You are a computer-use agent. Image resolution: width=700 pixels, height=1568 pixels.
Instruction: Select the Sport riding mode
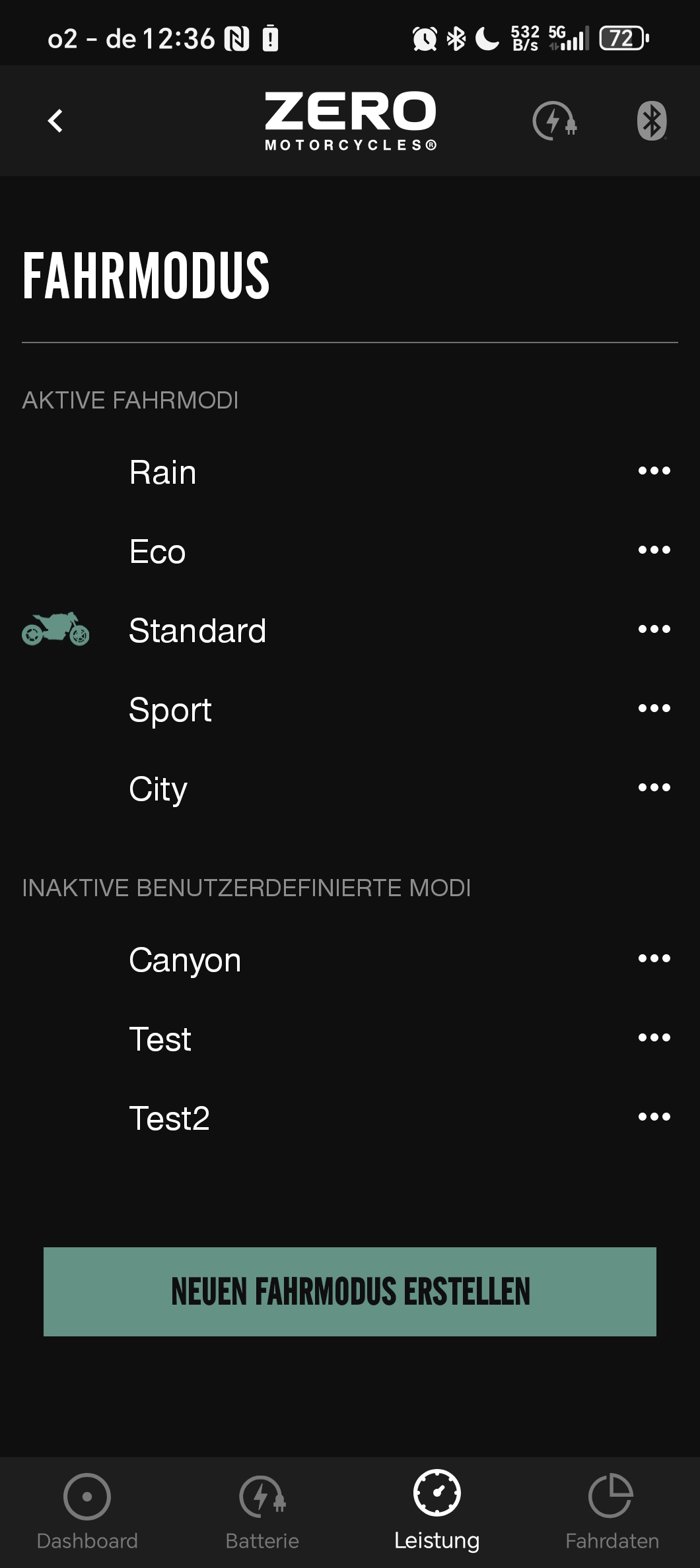coord(170,710)
